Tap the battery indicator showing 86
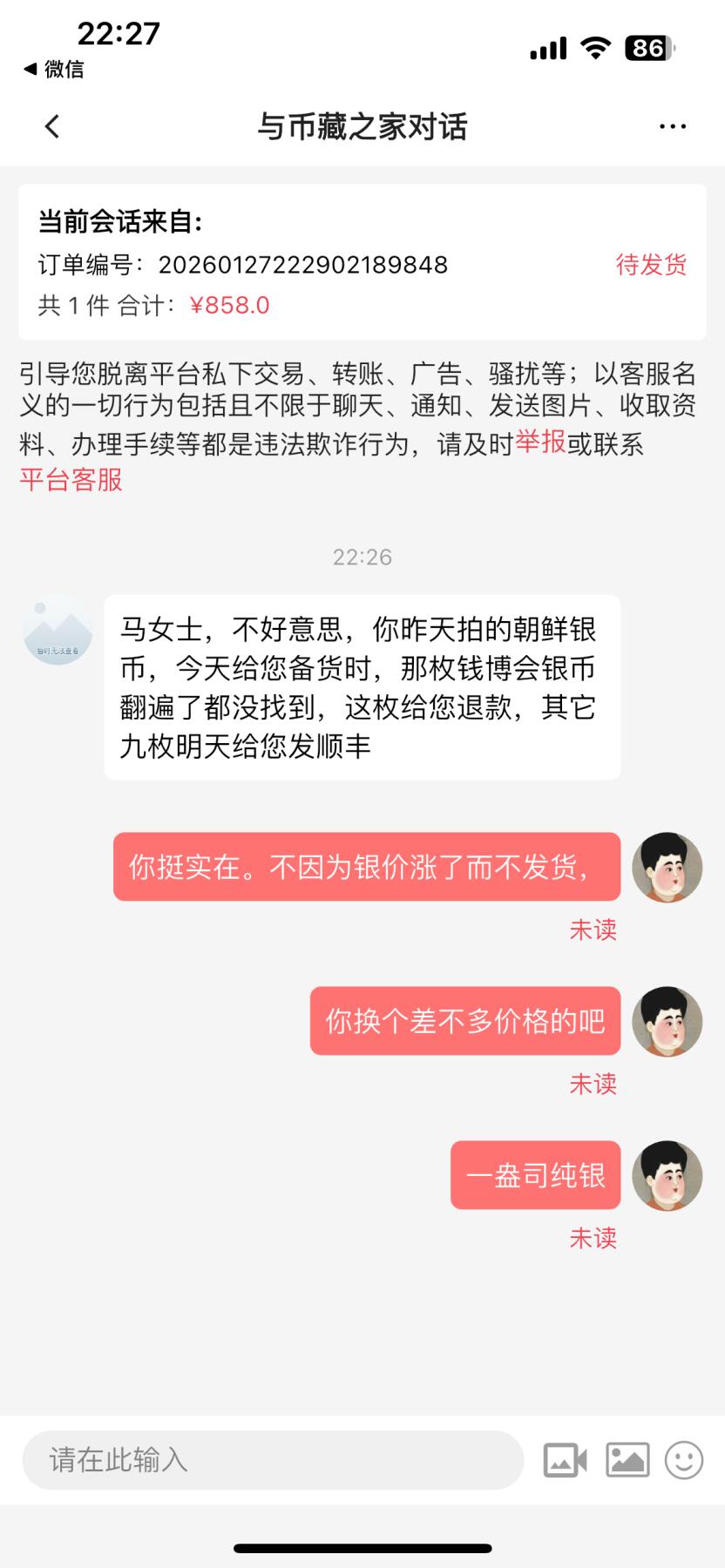Screen dimensions: 725x1568 [x=647, y=50]
